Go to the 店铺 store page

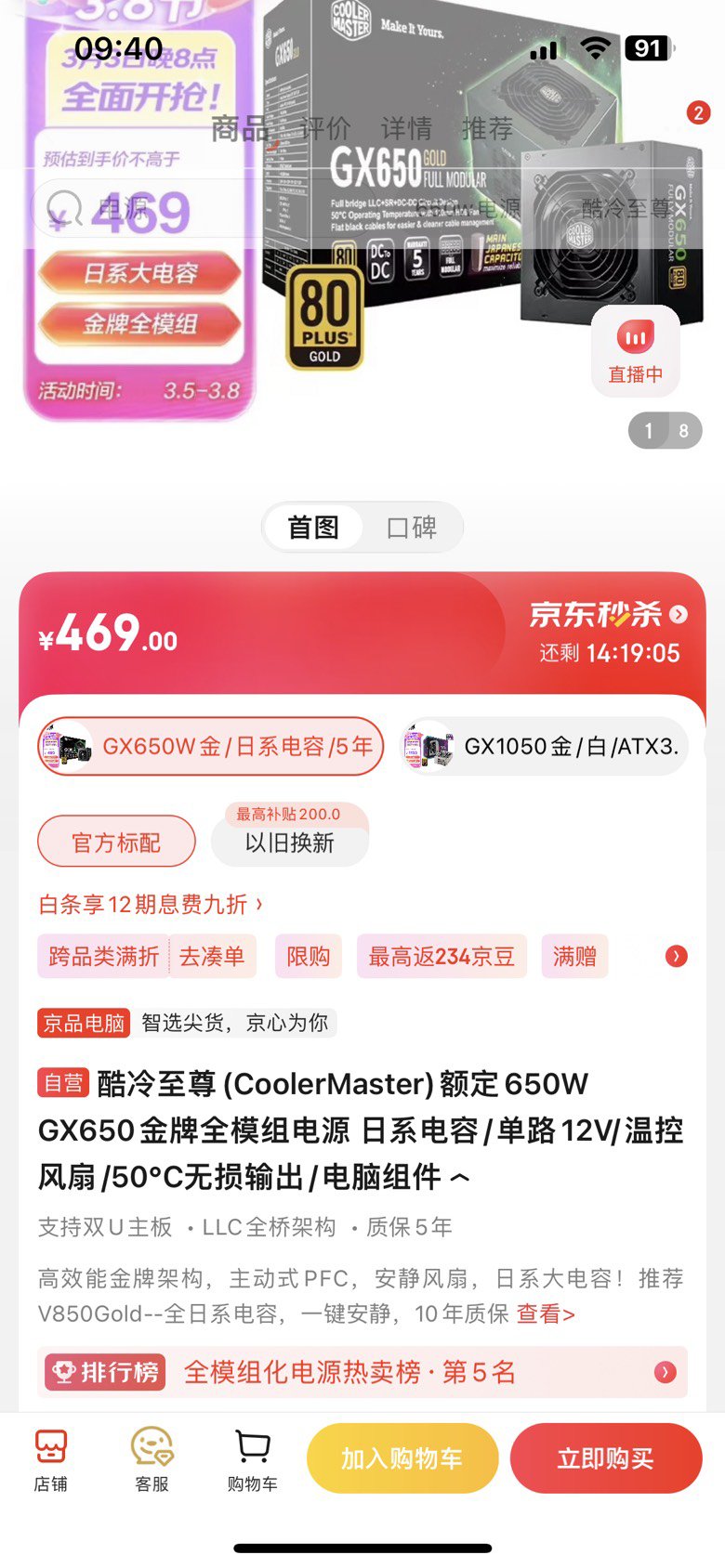click(51, 1460)
